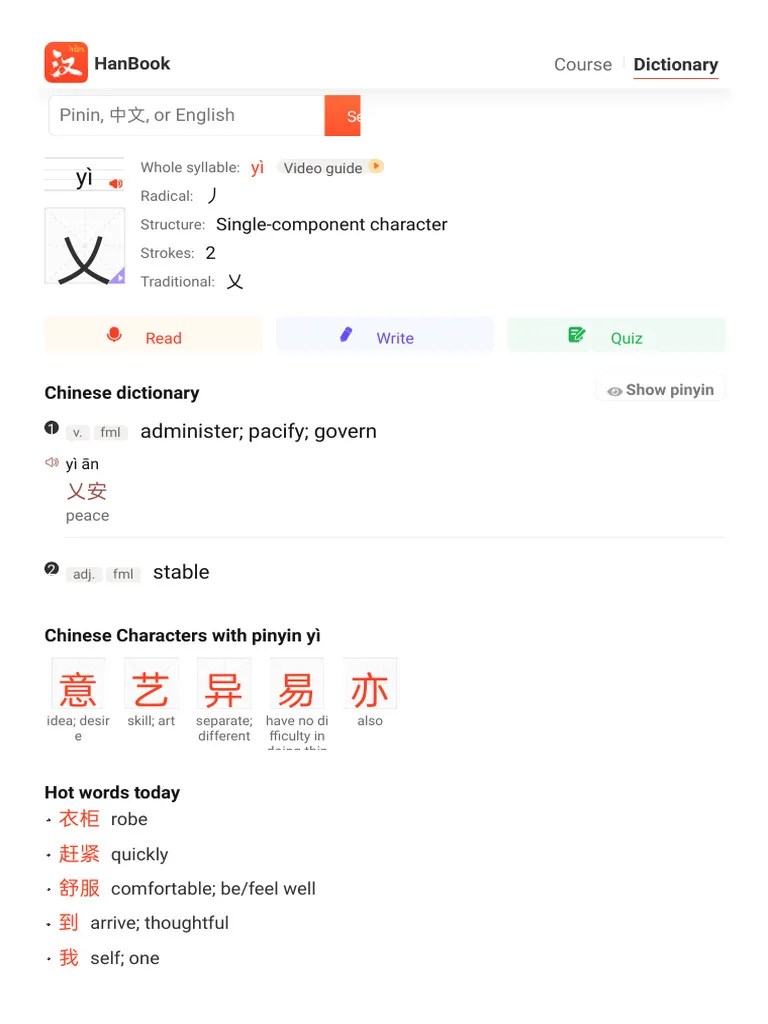Switch to the Course tab

583,64
